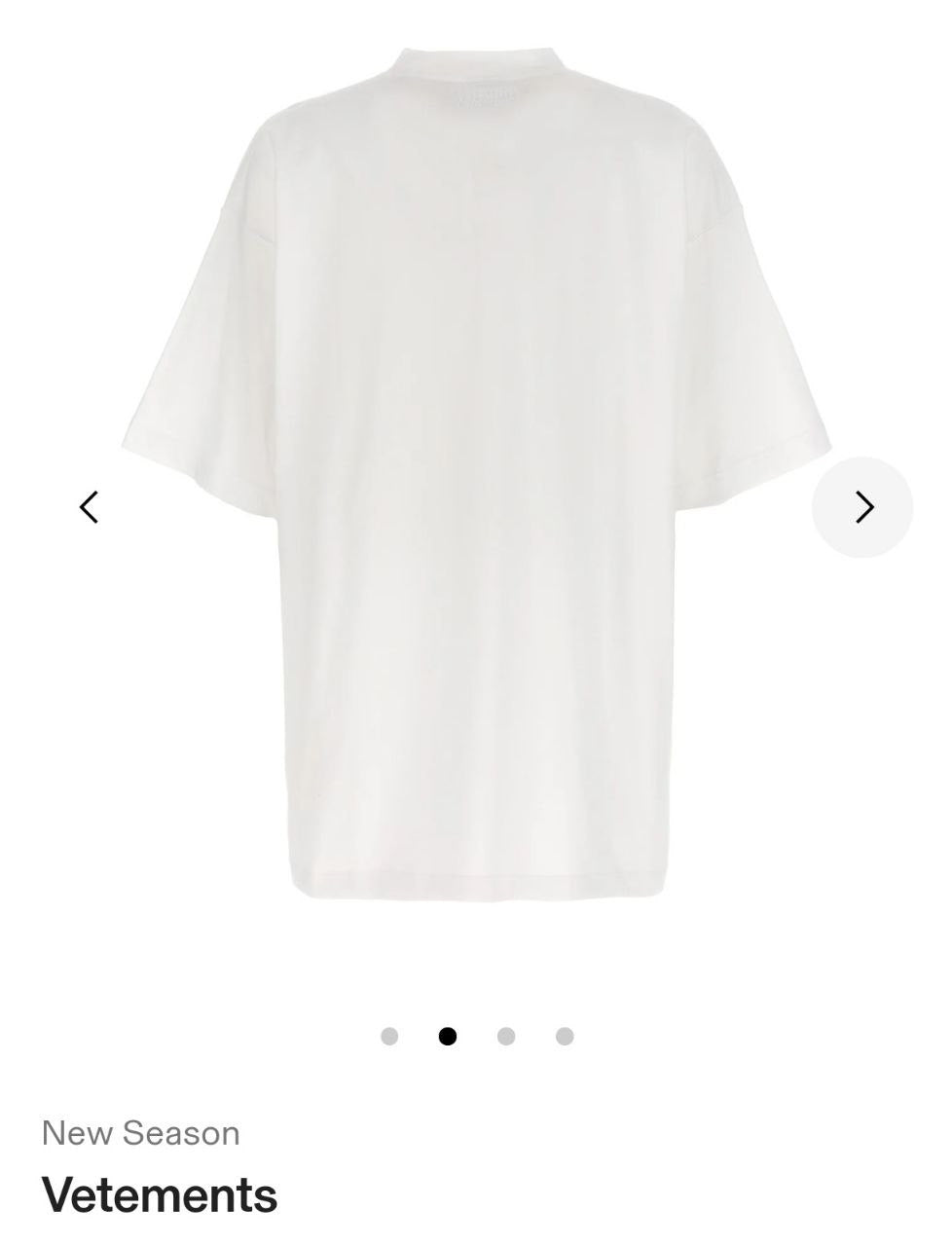Go back to the previous product image

click(90, 507)
